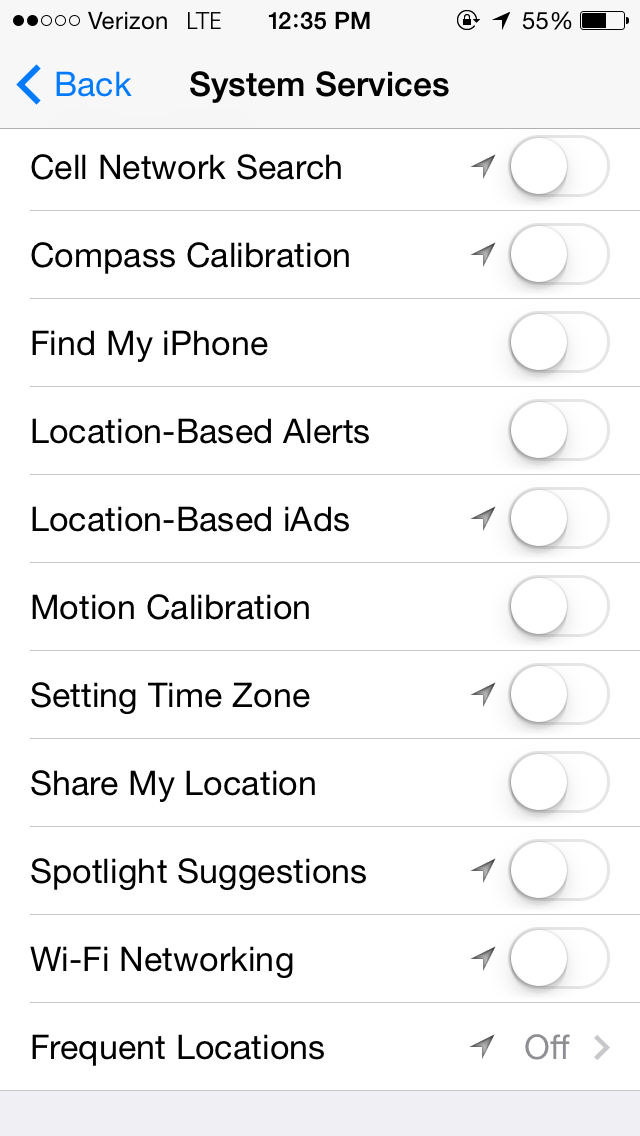The width and height of the screenshot is (640, 1136).
Task: Toggle Share My Location on
Action: pos(559,782)
